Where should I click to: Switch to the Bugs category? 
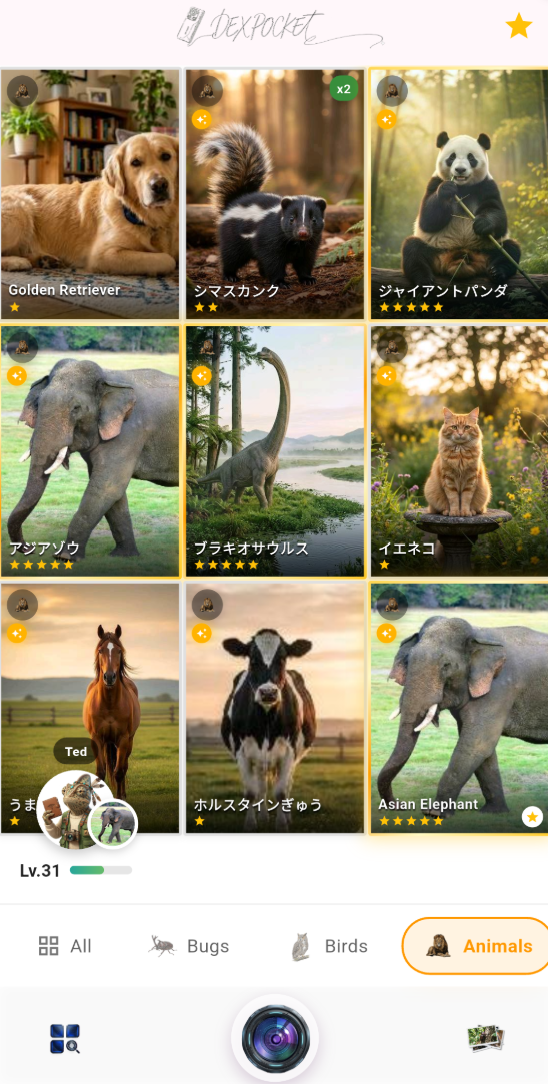[189, 946]
